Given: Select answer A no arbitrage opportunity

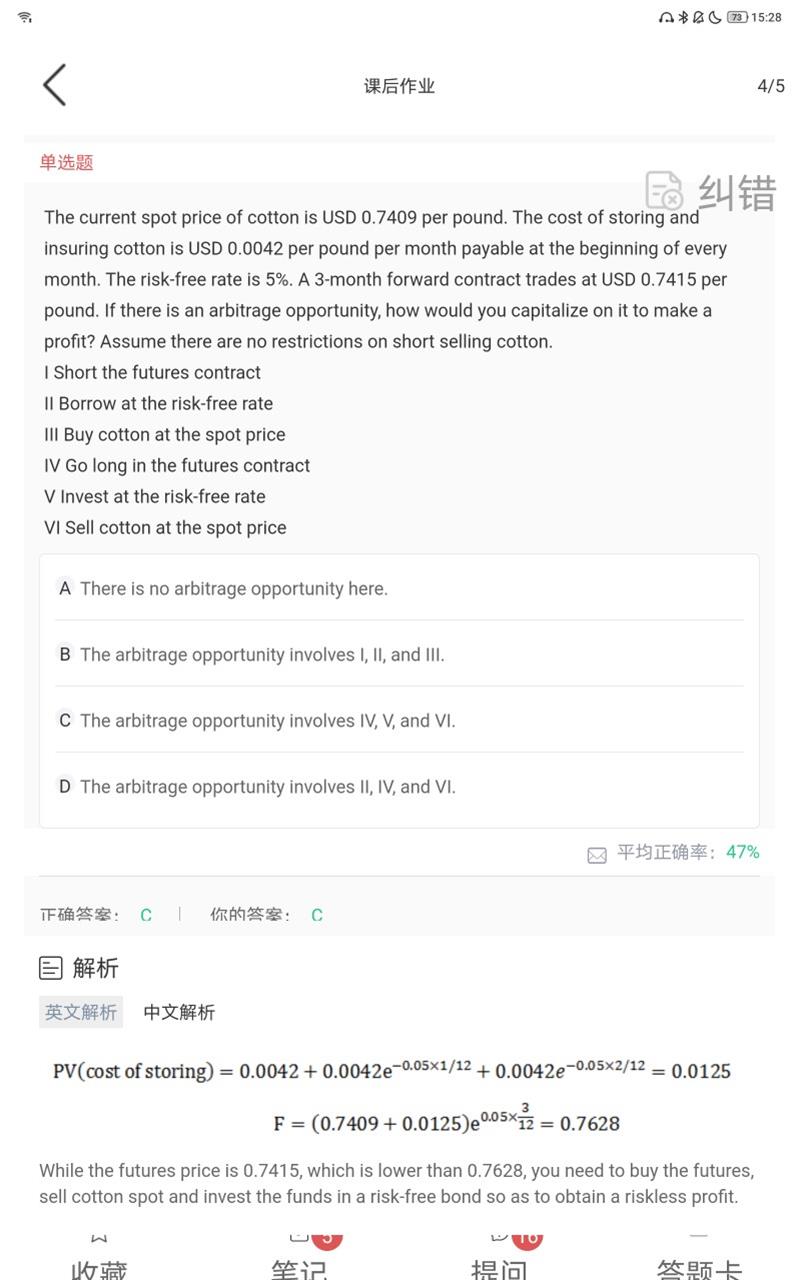Looking at the screenshot, I should click(399, 588).
